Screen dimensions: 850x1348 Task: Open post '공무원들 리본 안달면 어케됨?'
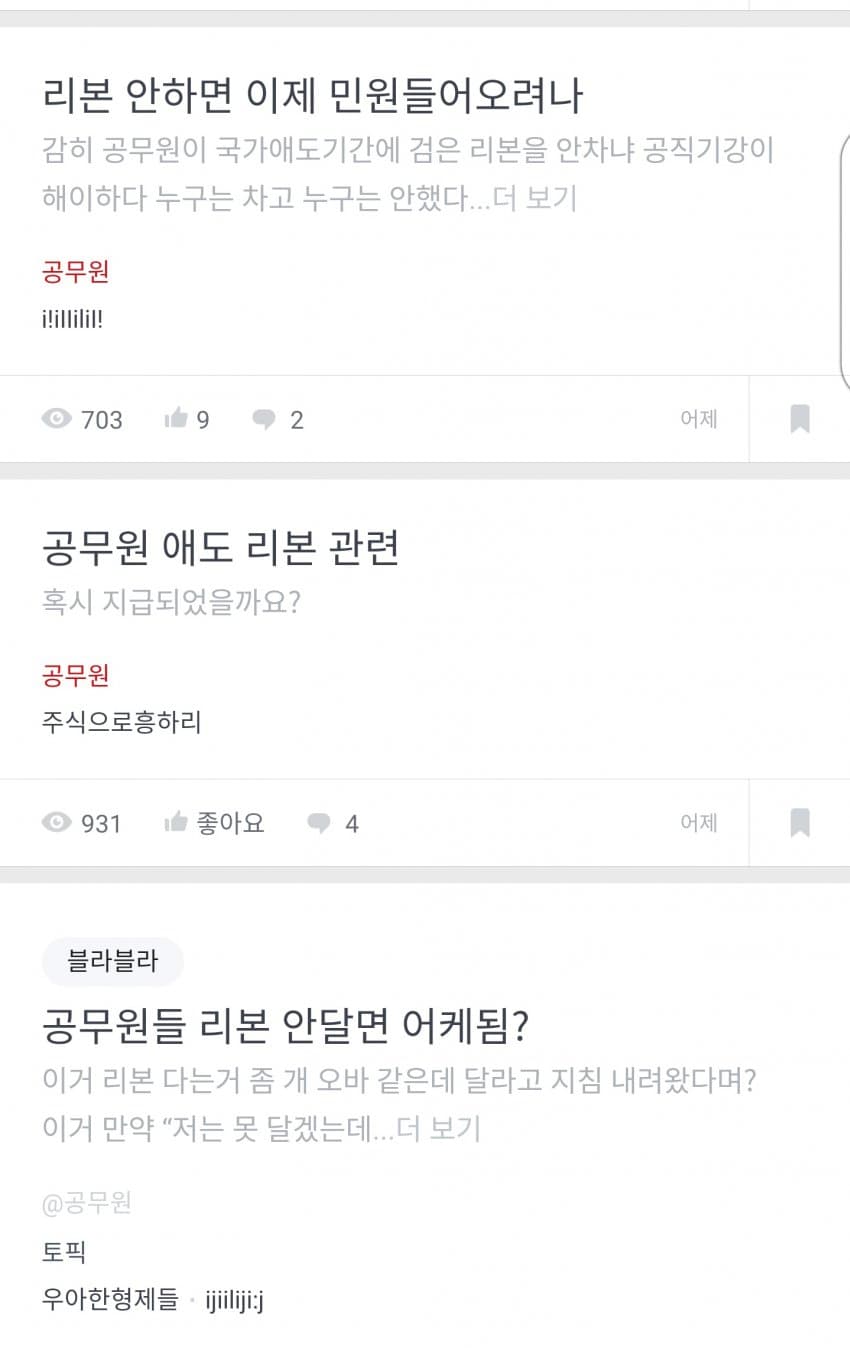click(x=286, y=1024)
